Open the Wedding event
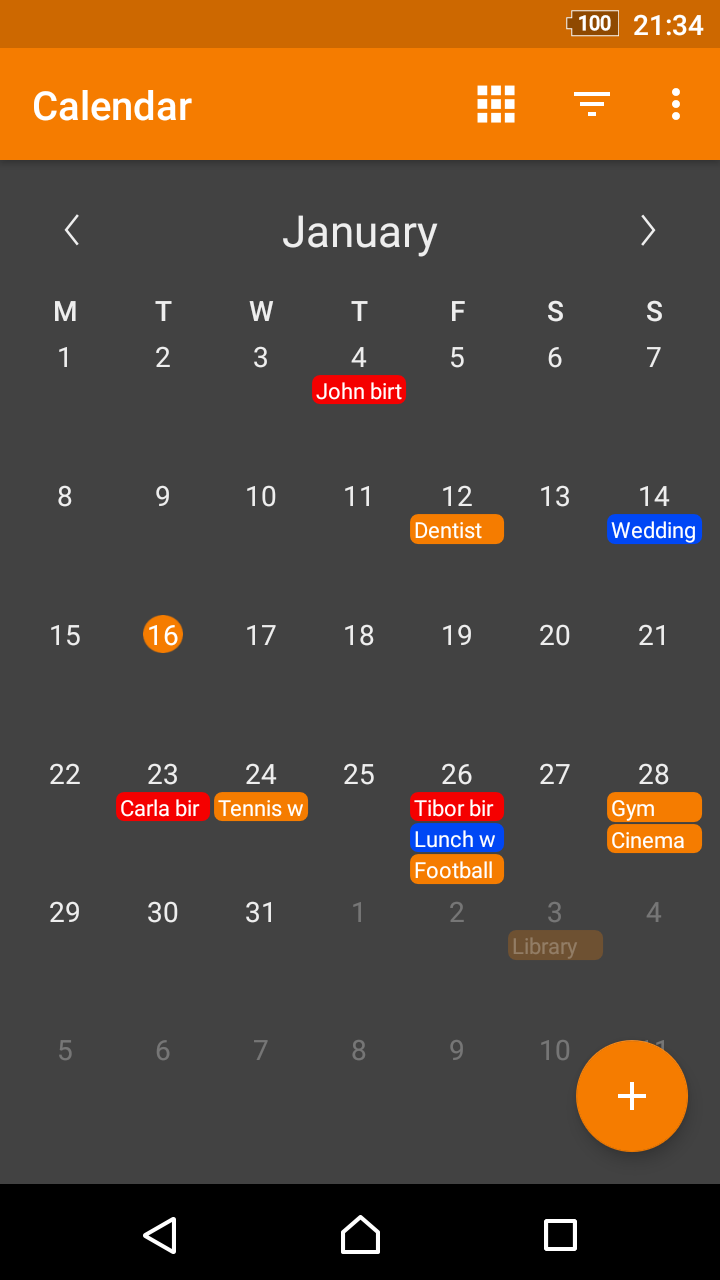720x1280 pixels. pos(654,530)
